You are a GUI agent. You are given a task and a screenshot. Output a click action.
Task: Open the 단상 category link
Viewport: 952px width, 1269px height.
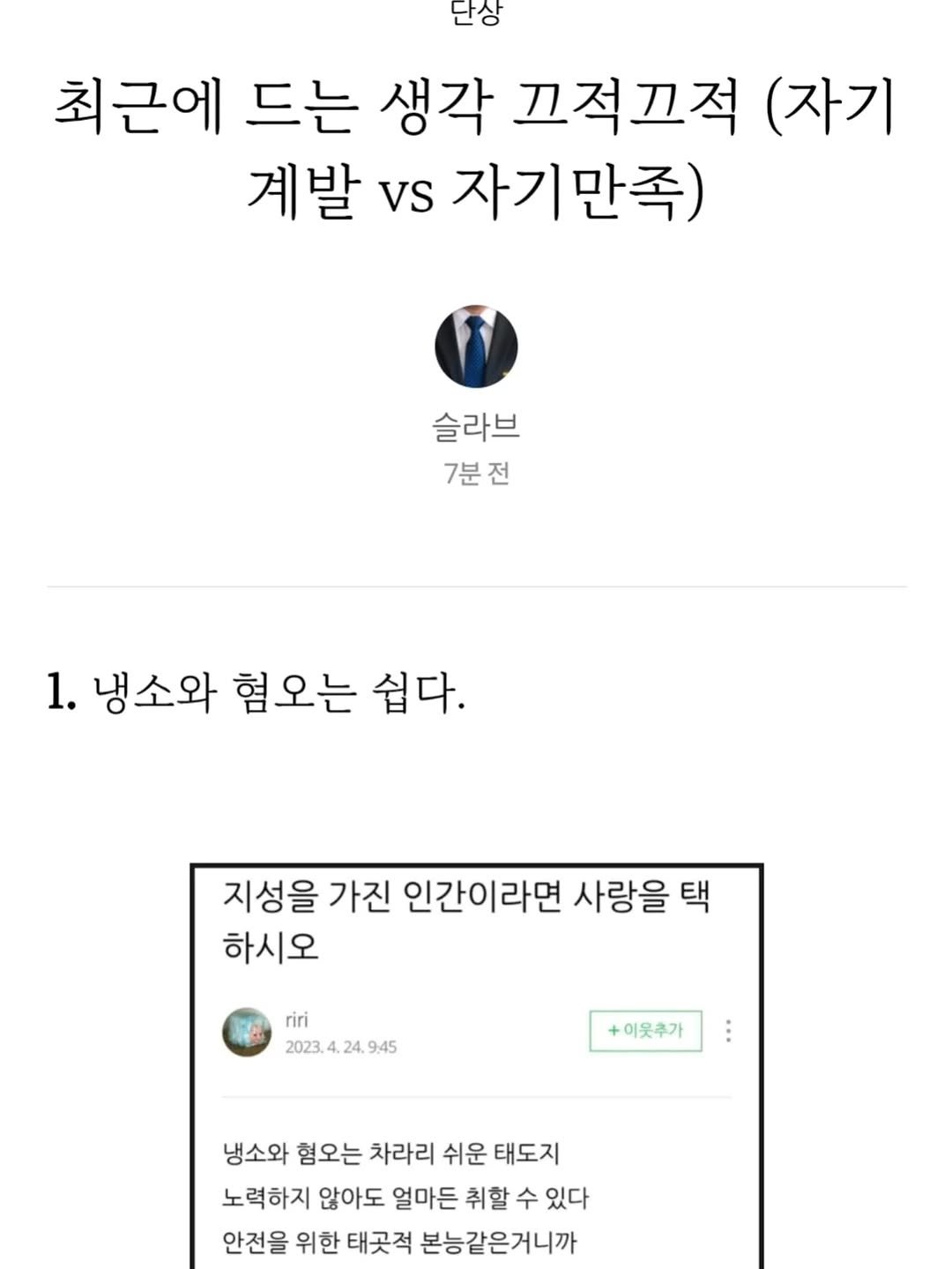coord(476,13)
